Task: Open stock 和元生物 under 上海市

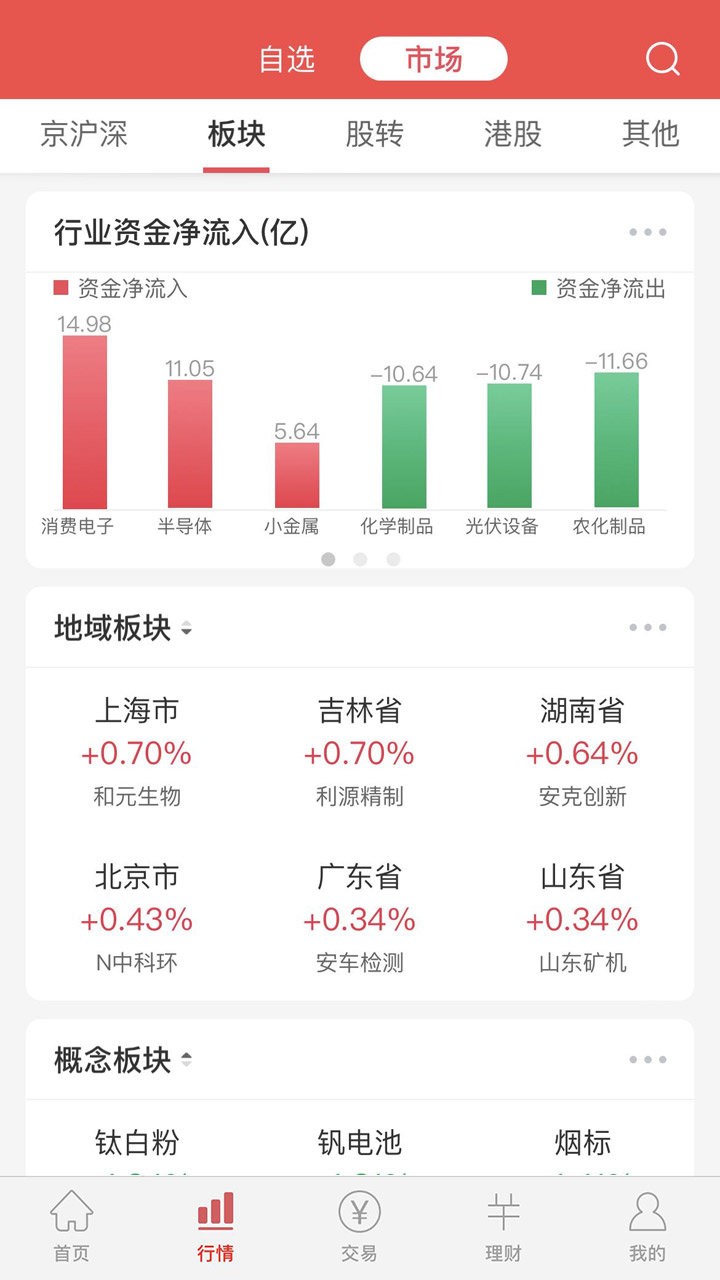Action: (x=137, y=794)
